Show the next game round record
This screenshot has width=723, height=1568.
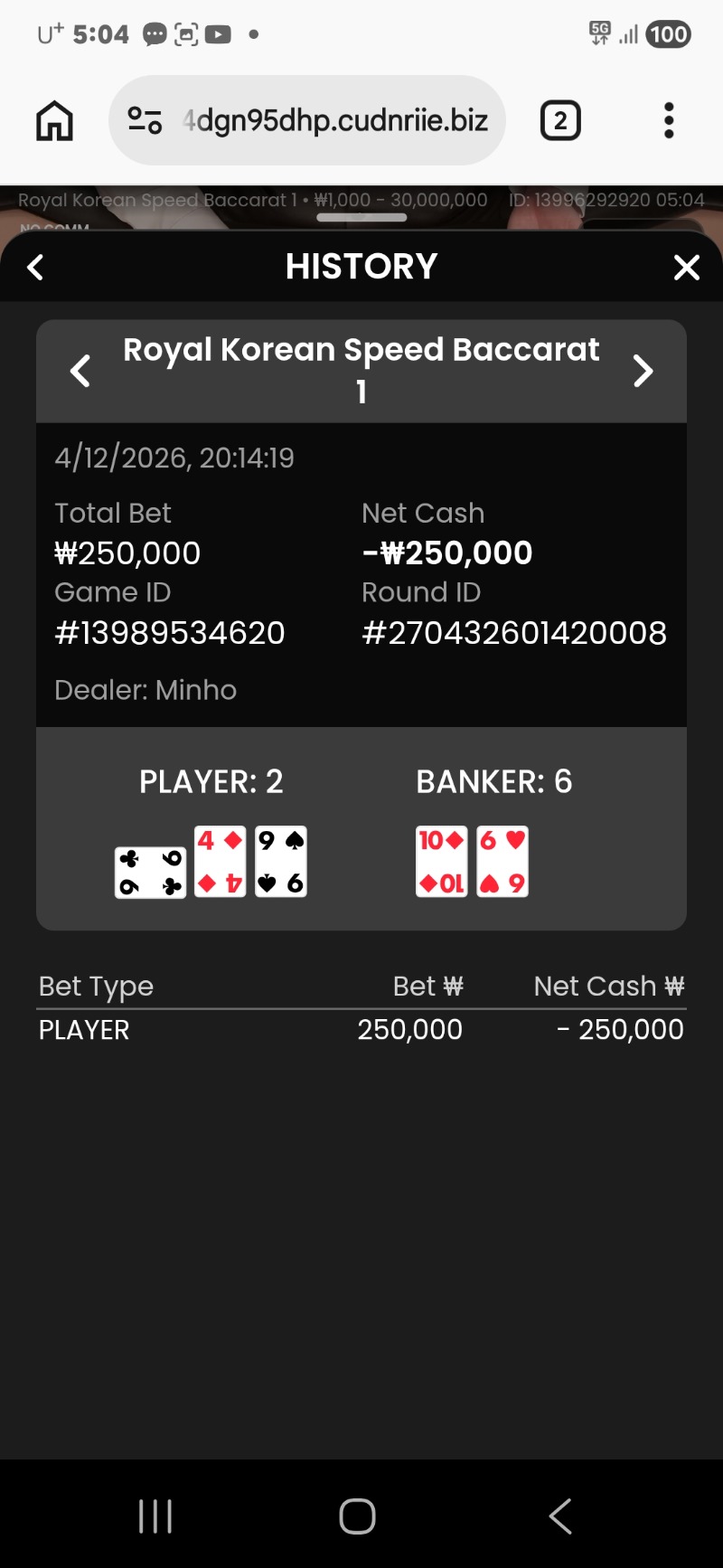[643, 371]
